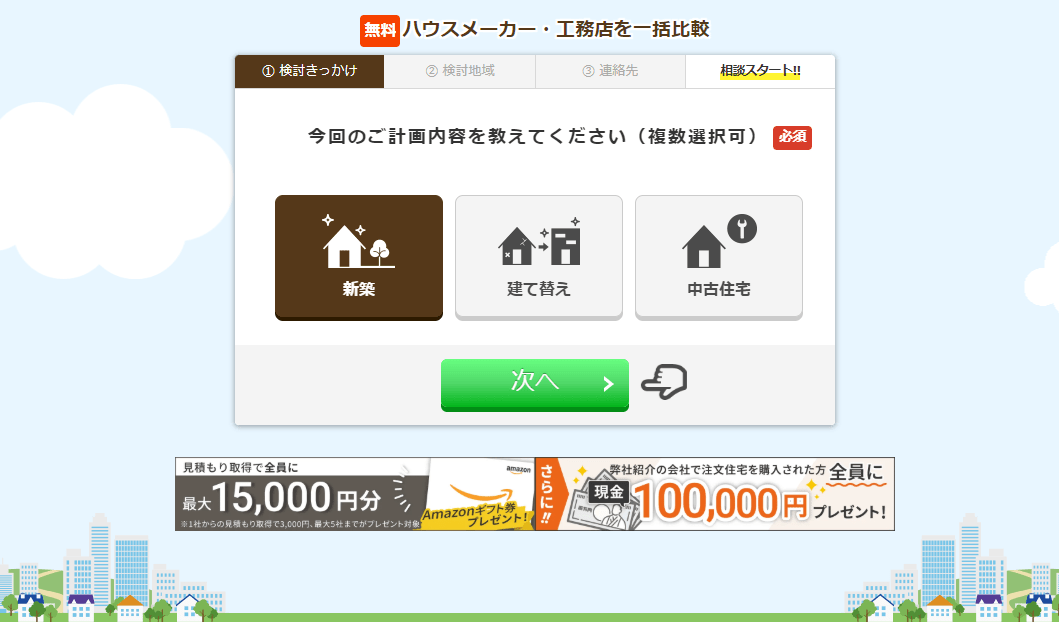This screenshot has height=622, width=1059.
Task: Open the Amazon gift and cash campaign banner
Action: coord(534,494)
